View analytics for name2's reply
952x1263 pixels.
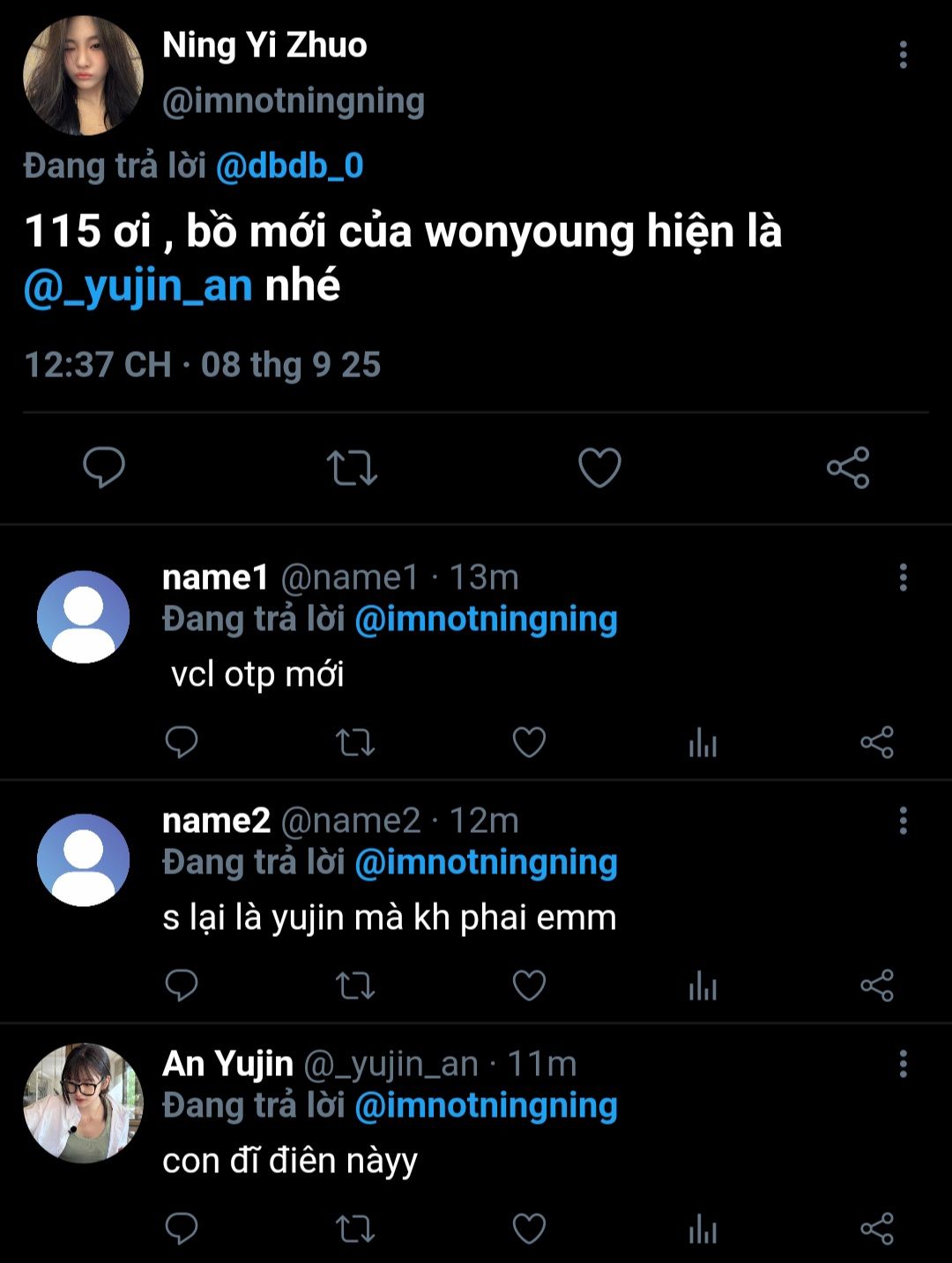[x=703, y=986]
